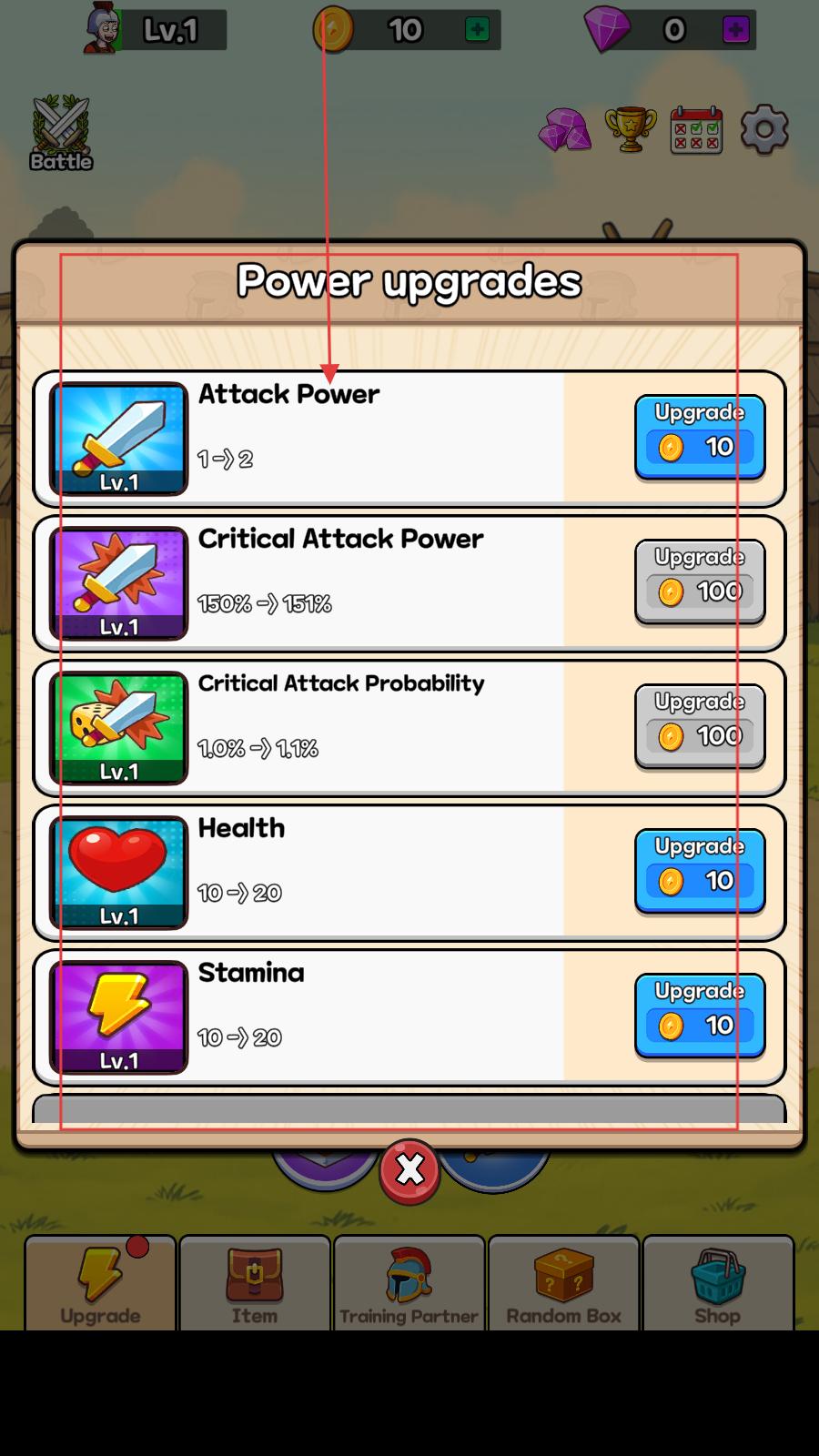Switch to the Item tab
This screenshot has width=819, height=1456.
click(x=255, y=1285)
